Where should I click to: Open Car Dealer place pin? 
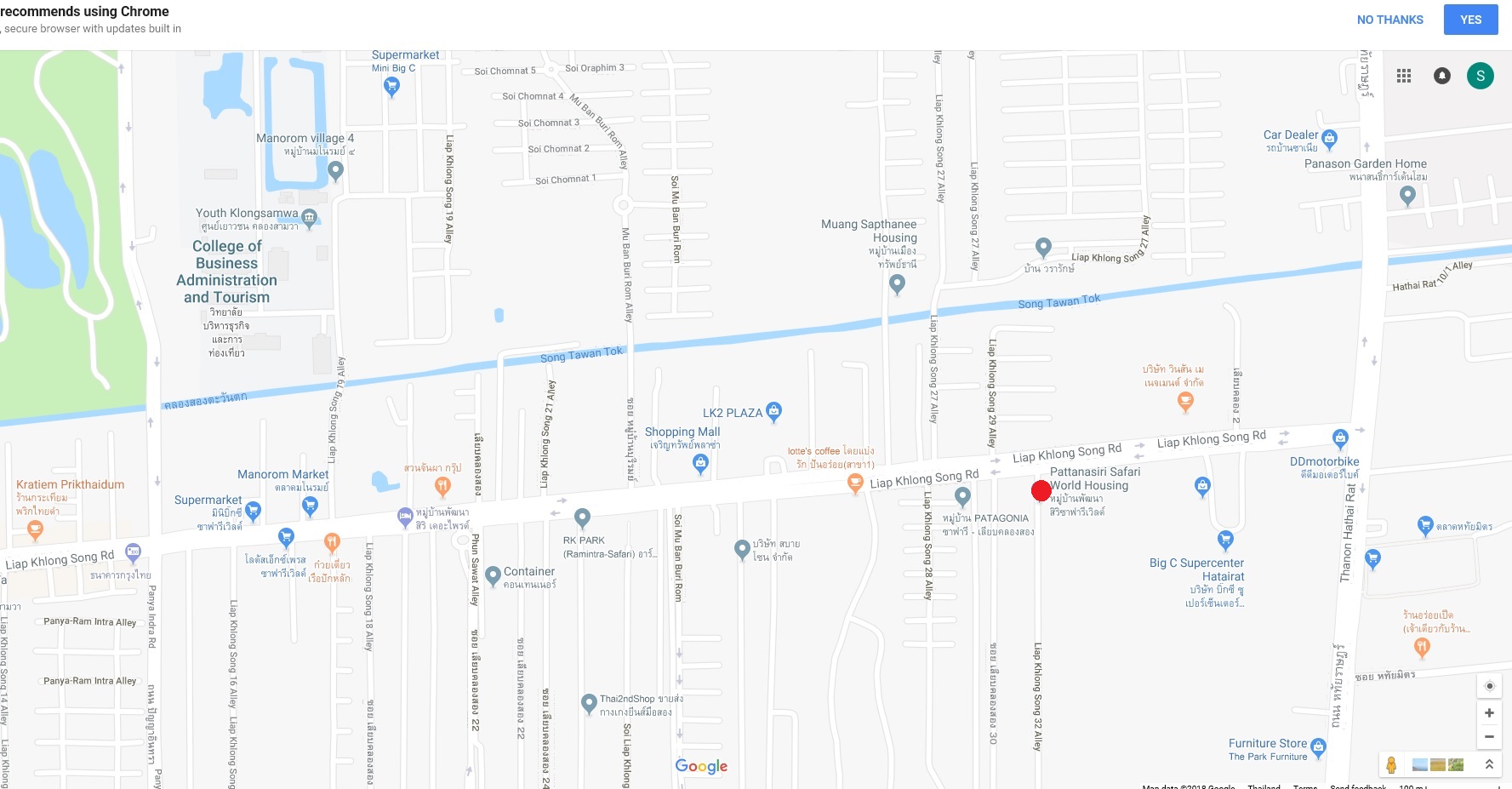pos(1329,137)
